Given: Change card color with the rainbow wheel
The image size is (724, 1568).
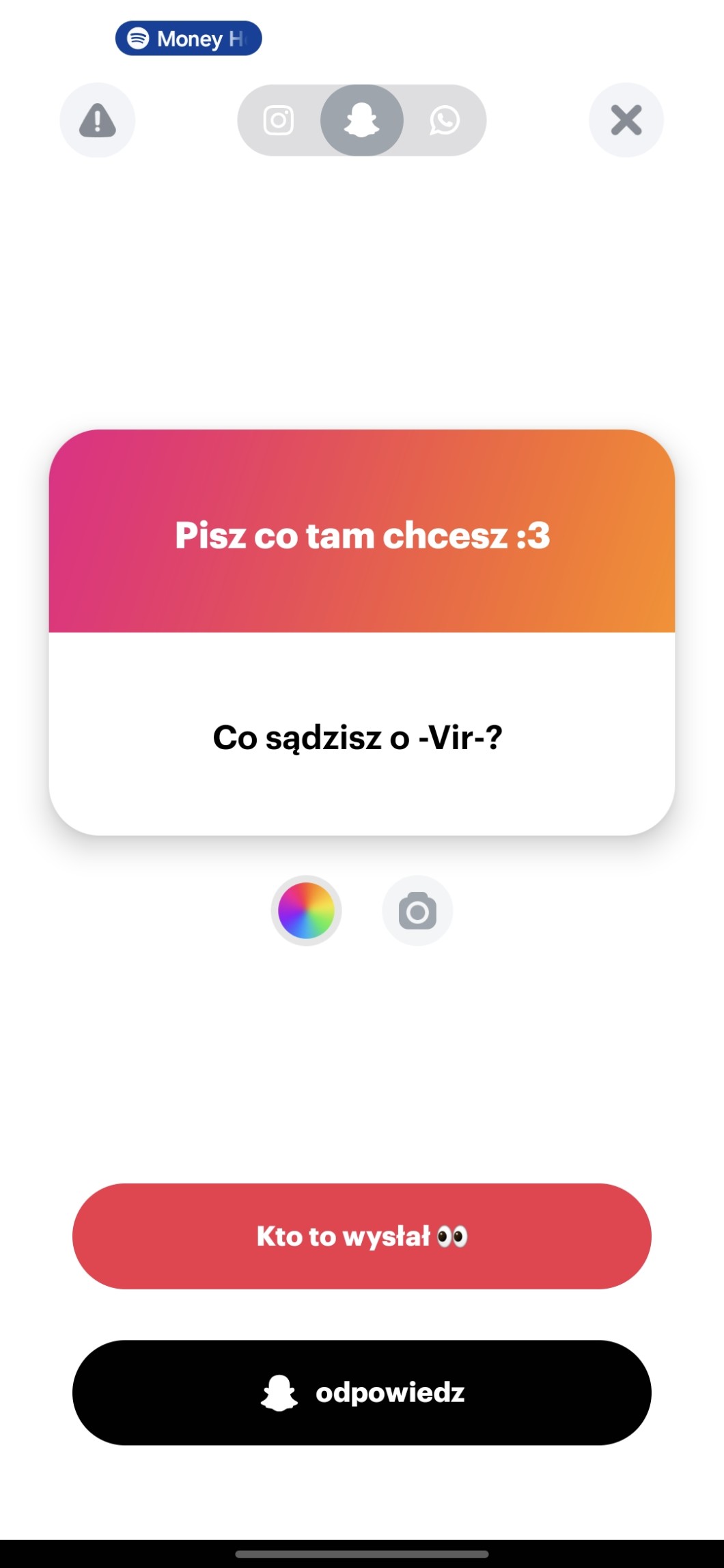Looking at the screenshot, I should coord(306,910).
